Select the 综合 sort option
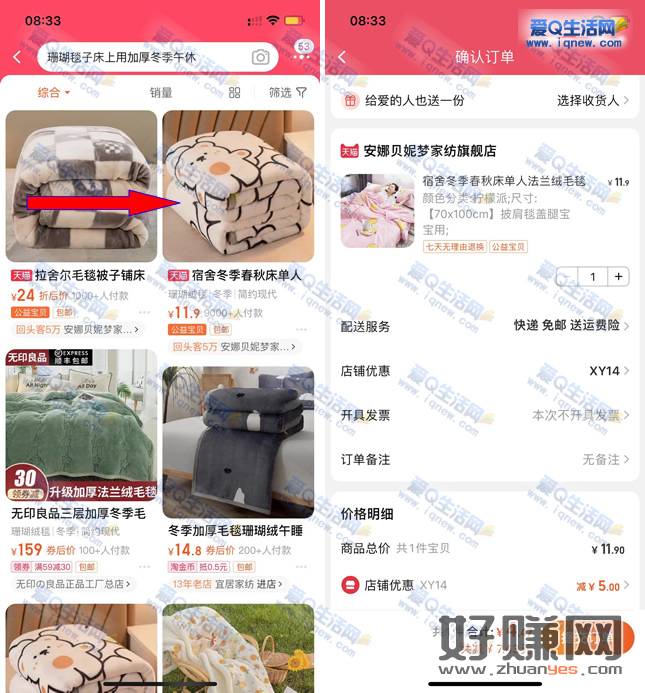Image resolution: width=645 pixels, height=693 pixels. [x=54, y=92]
